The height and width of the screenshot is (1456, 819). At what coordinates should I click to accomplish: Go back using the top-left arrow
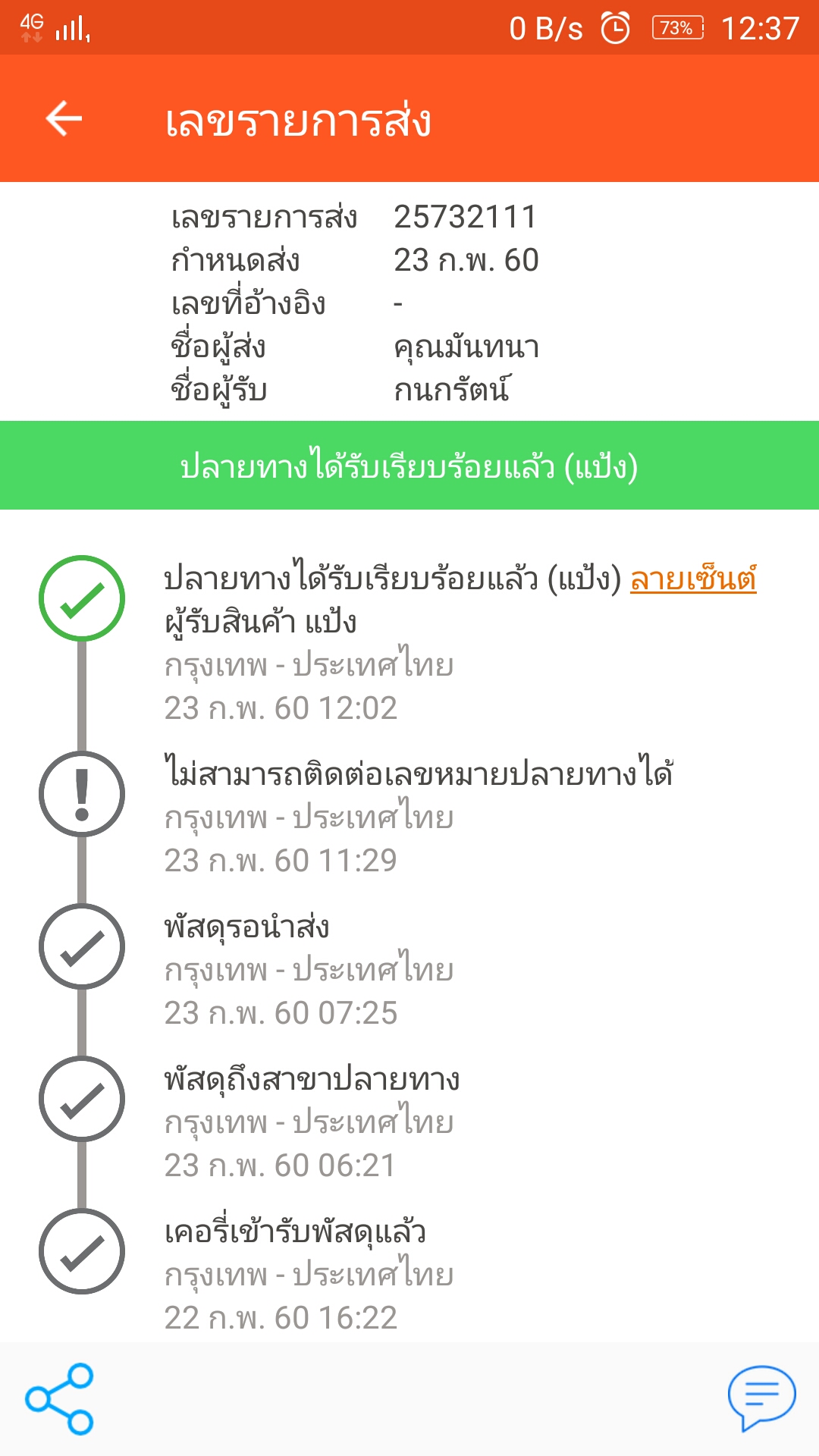click(x=64, y=118)
